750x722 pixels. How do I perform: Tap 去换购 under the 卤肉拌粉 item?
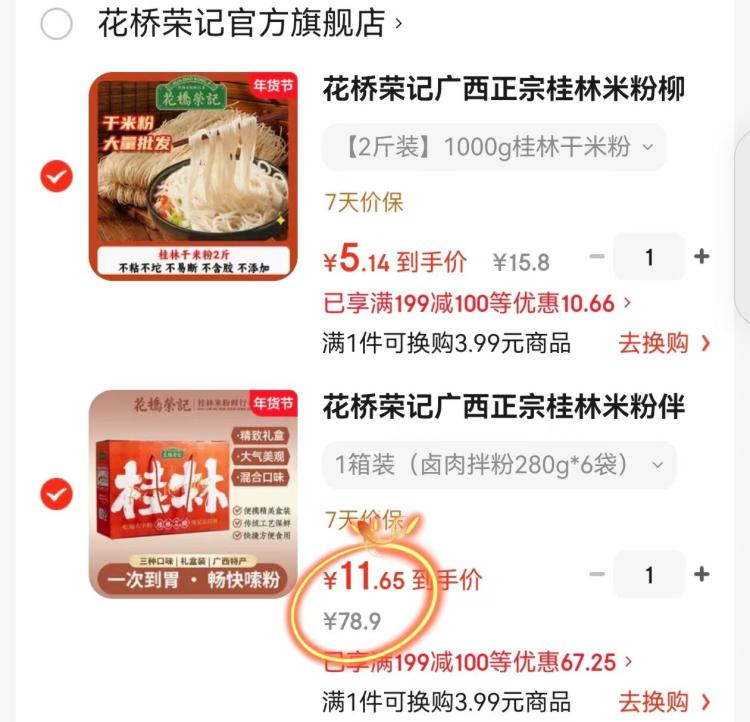pos(664,702)
